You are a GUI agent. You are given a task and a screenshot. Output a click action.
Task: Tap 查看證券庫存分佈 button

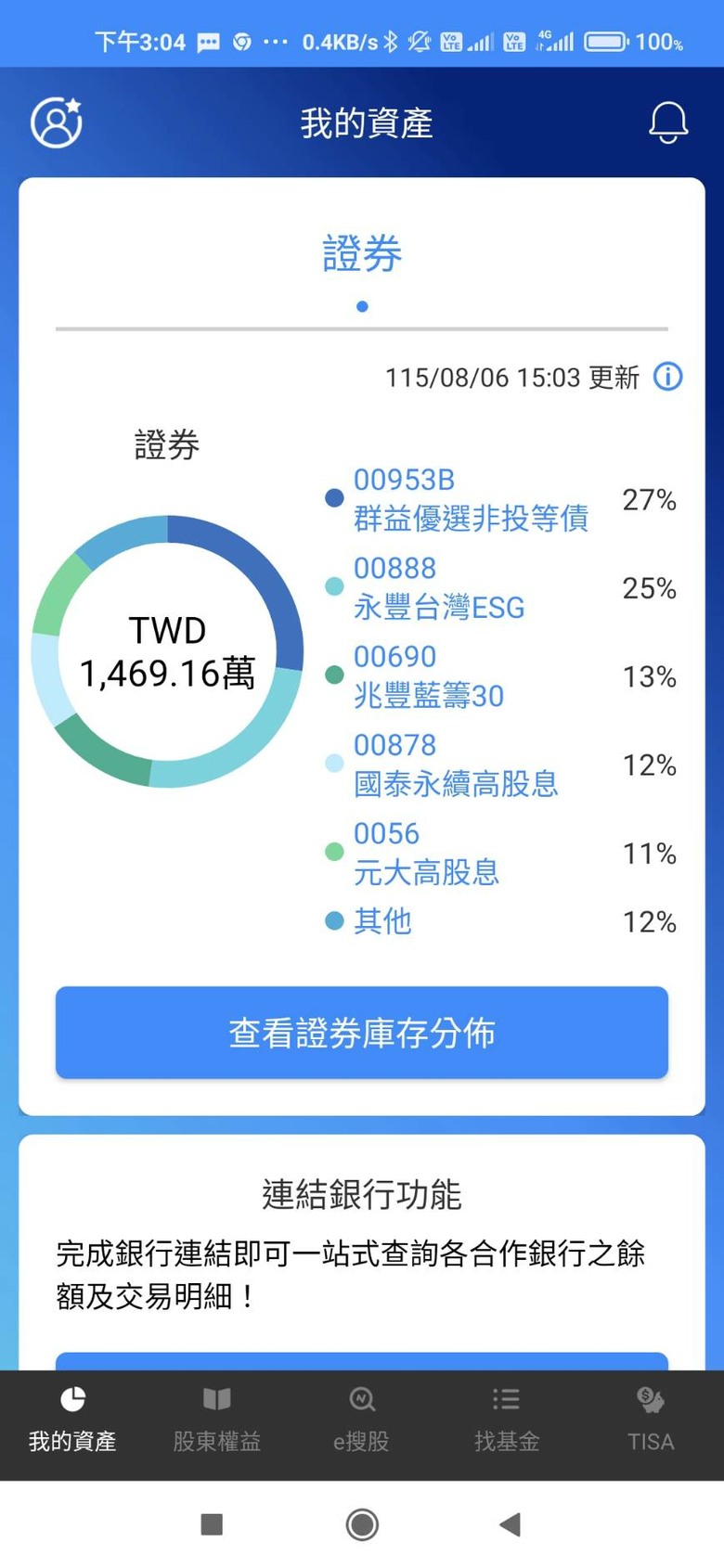pyautogui.click(x=362, y=1033)
